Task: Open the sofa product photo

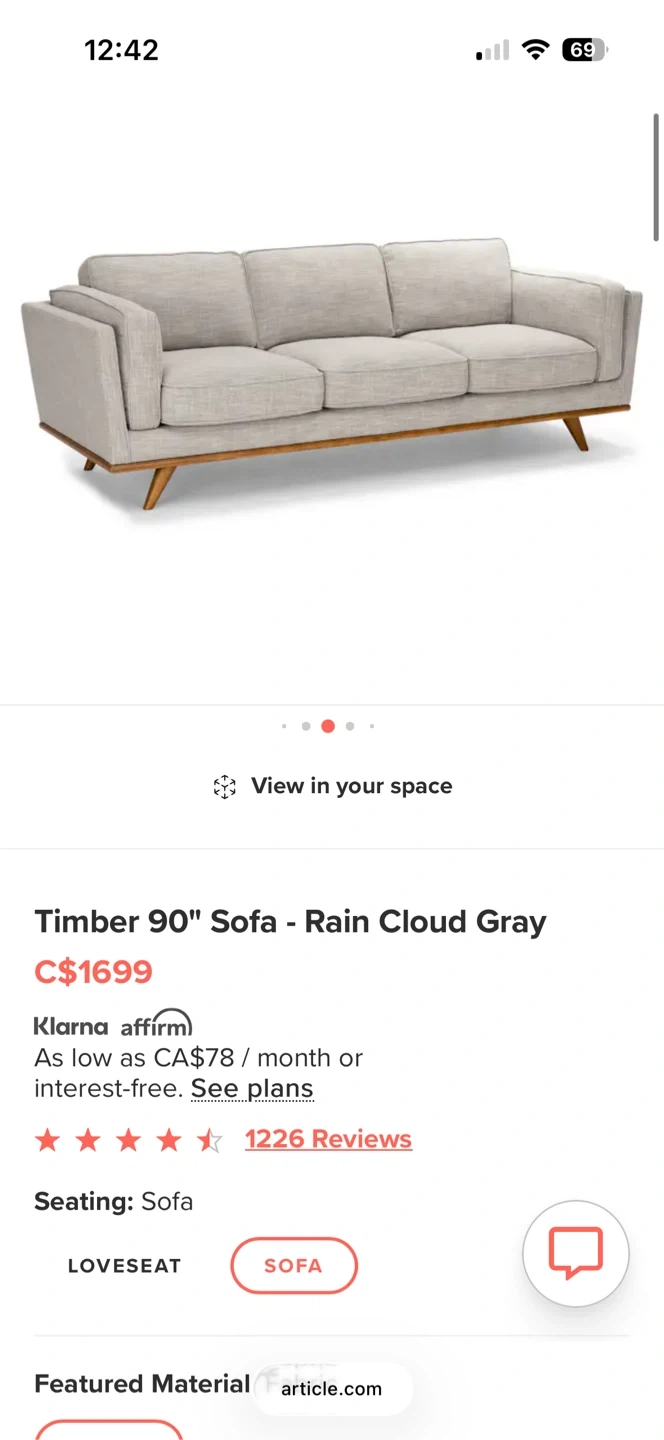Action: point(332,375)
